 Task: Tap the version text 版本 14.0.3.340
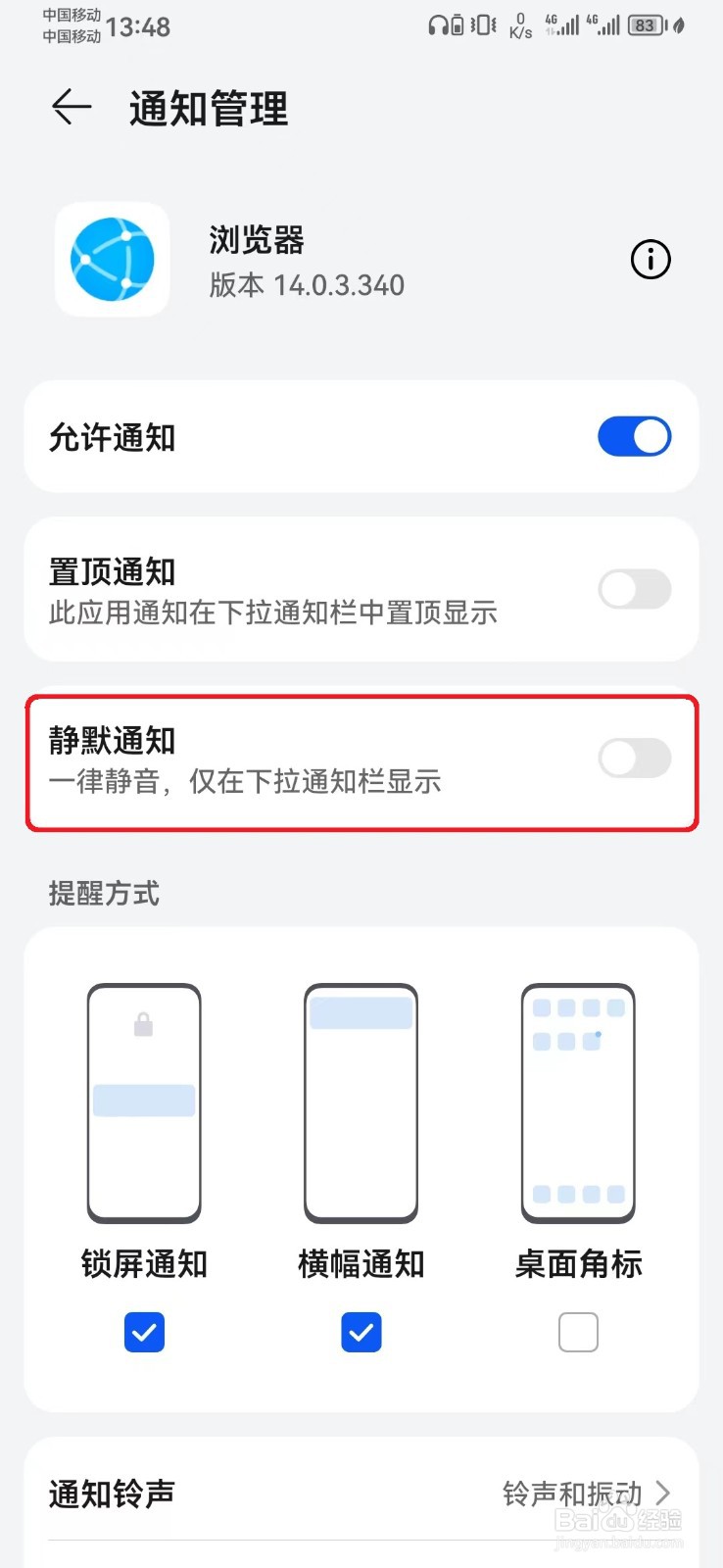(x=306, y=284)
